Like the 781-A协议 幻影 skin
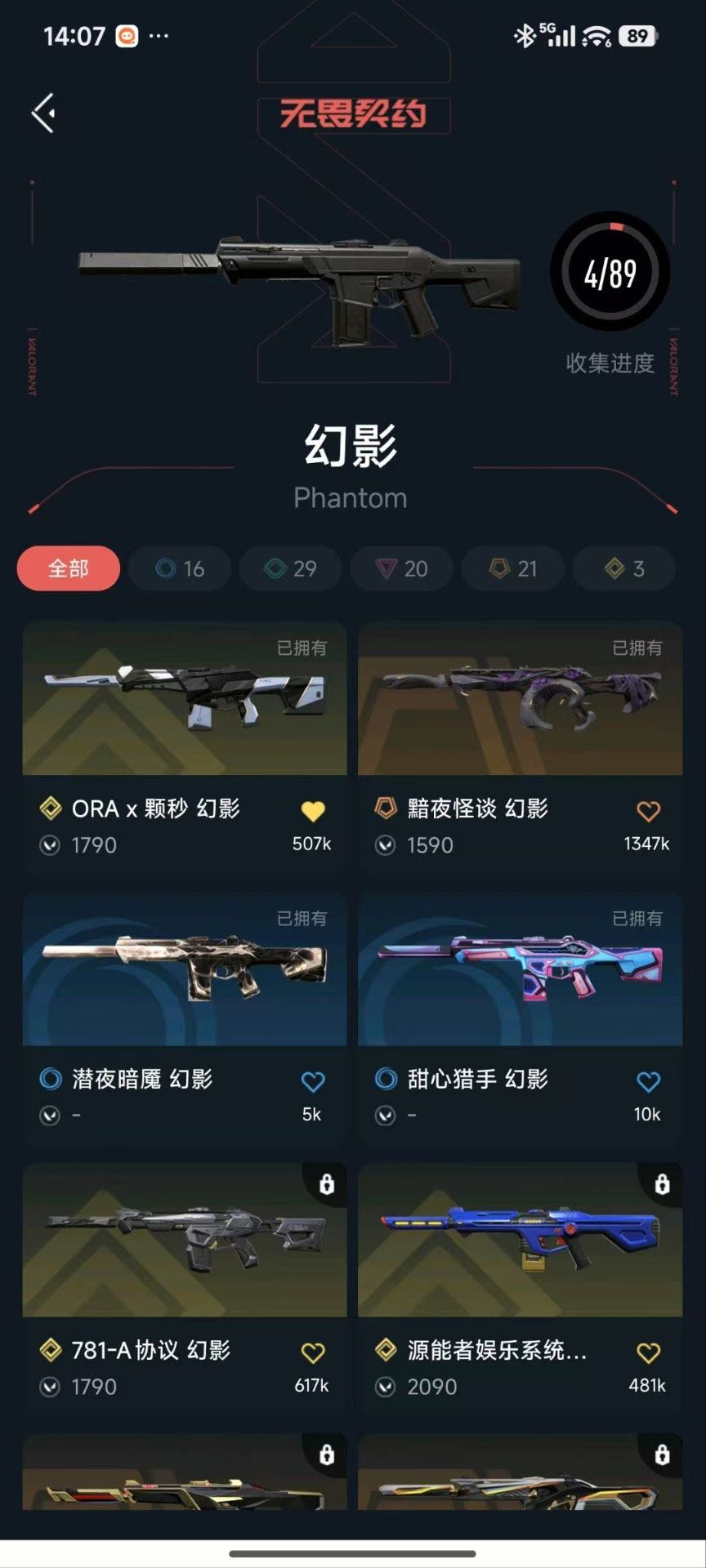The height and width of the screenshot is (1568, 706). coord(313,1352)
